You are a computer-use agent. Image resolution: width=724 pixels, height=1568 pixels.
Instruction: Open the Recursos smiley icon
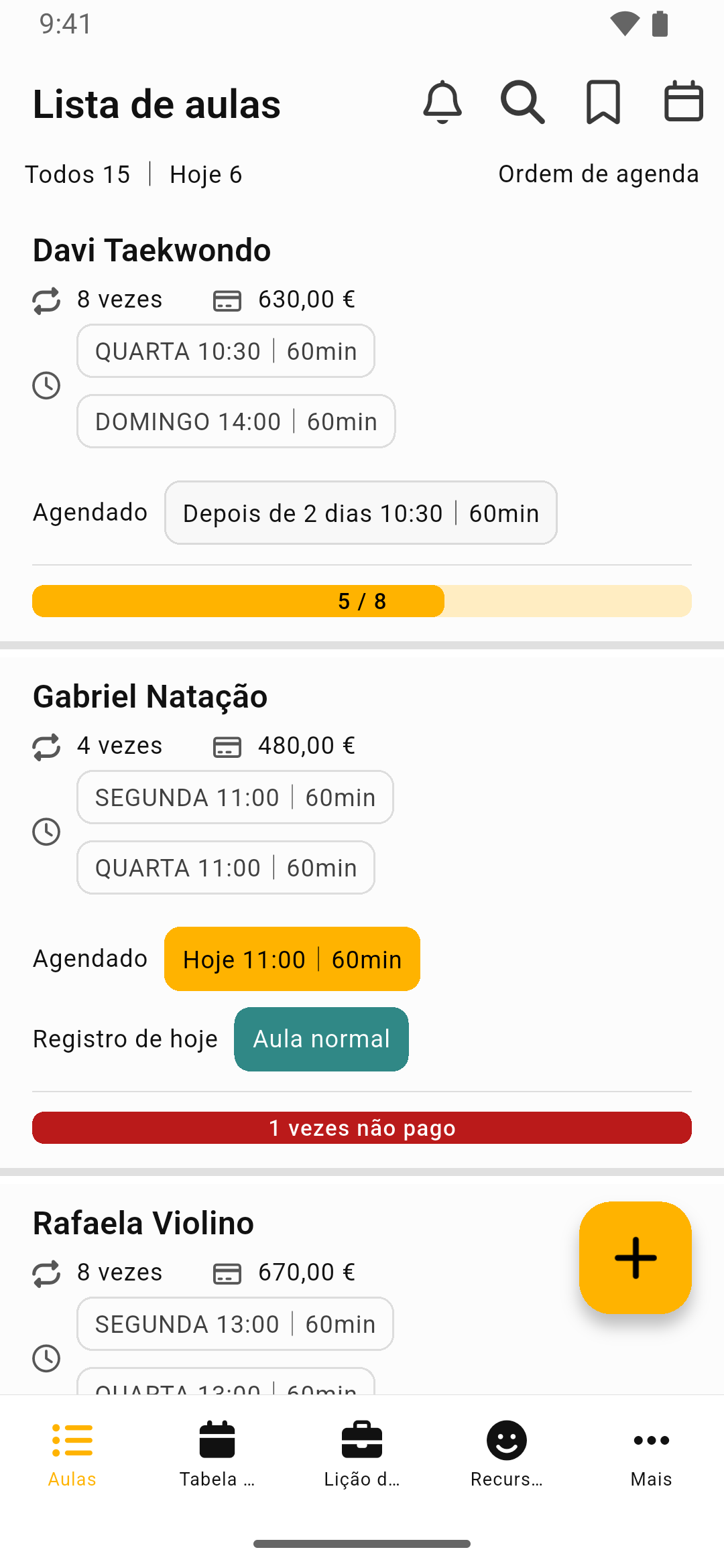(x=506, y=1439)
